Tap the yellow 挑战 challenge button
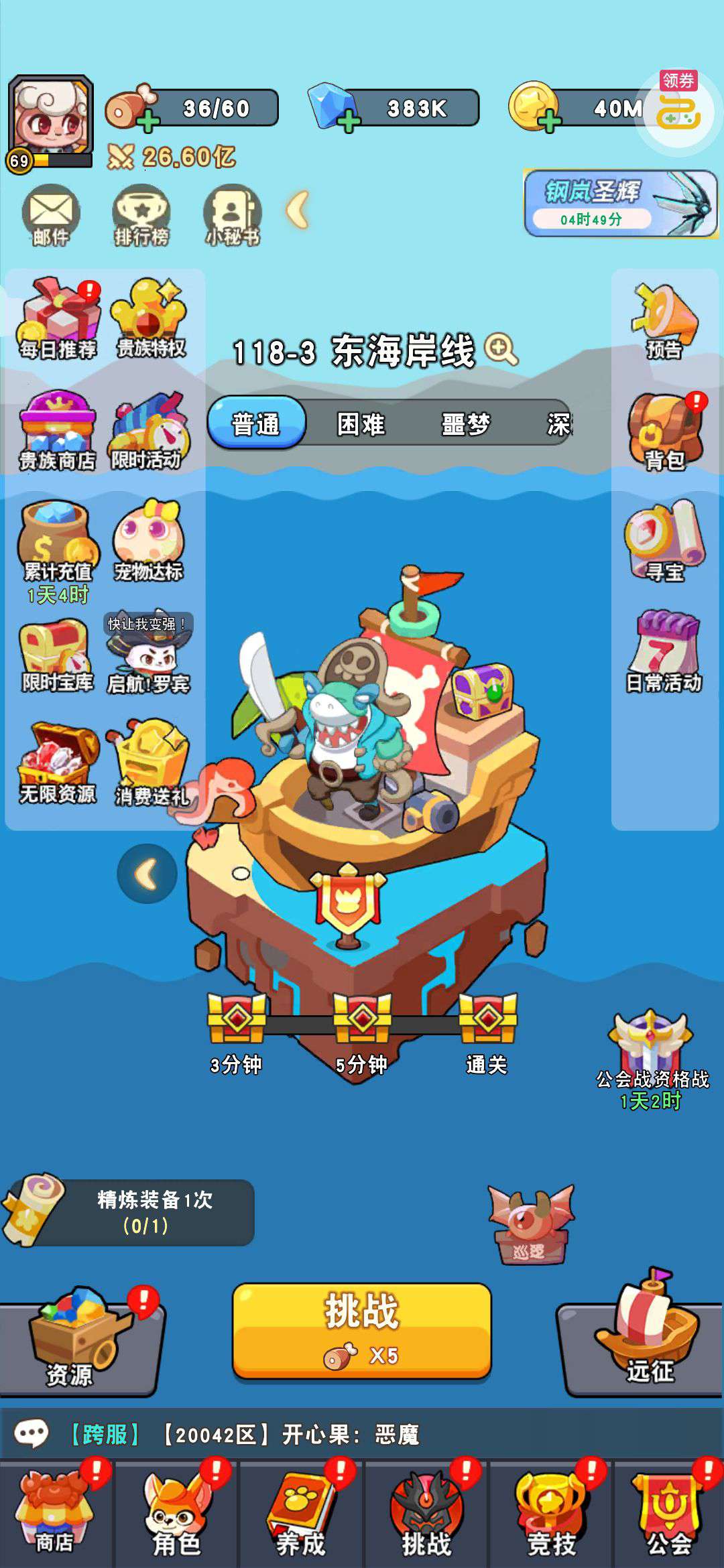The height and width of the screenshot is (1568, 724). coord(361,1330)
